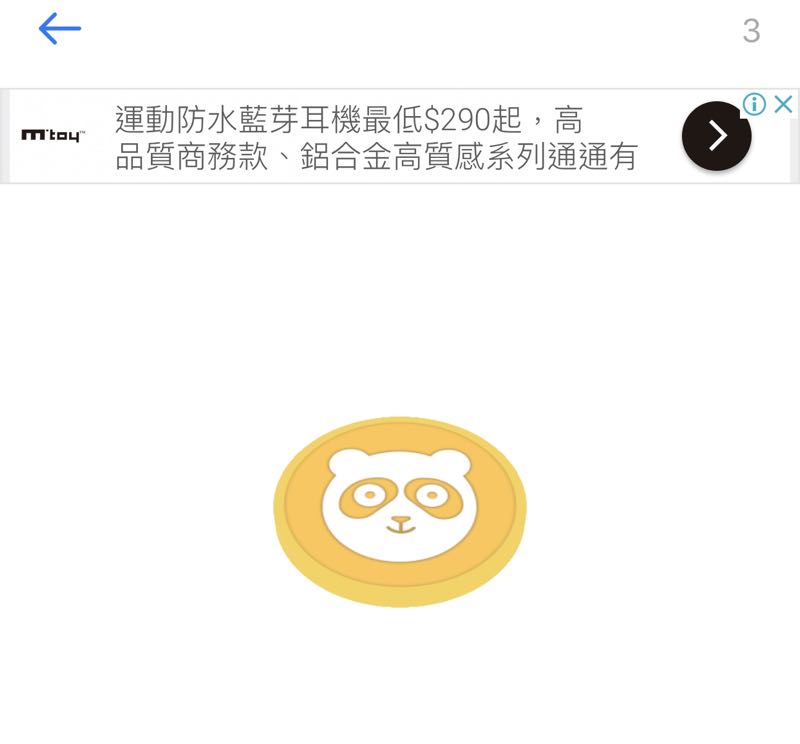The width and height of the screenshot is (800, 744).
Task: Open the ad info icon
Action: click(x=755, y=104)
